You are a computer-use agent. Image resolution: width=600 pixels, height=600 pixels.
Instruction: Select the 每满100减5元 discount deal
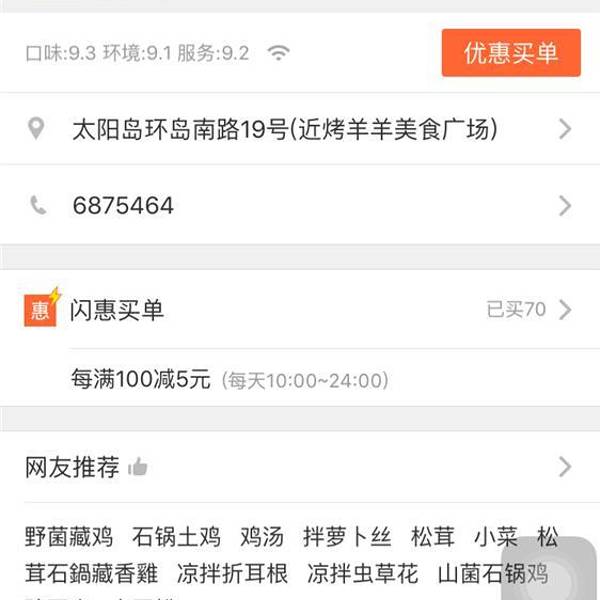[x=230, y=380]
